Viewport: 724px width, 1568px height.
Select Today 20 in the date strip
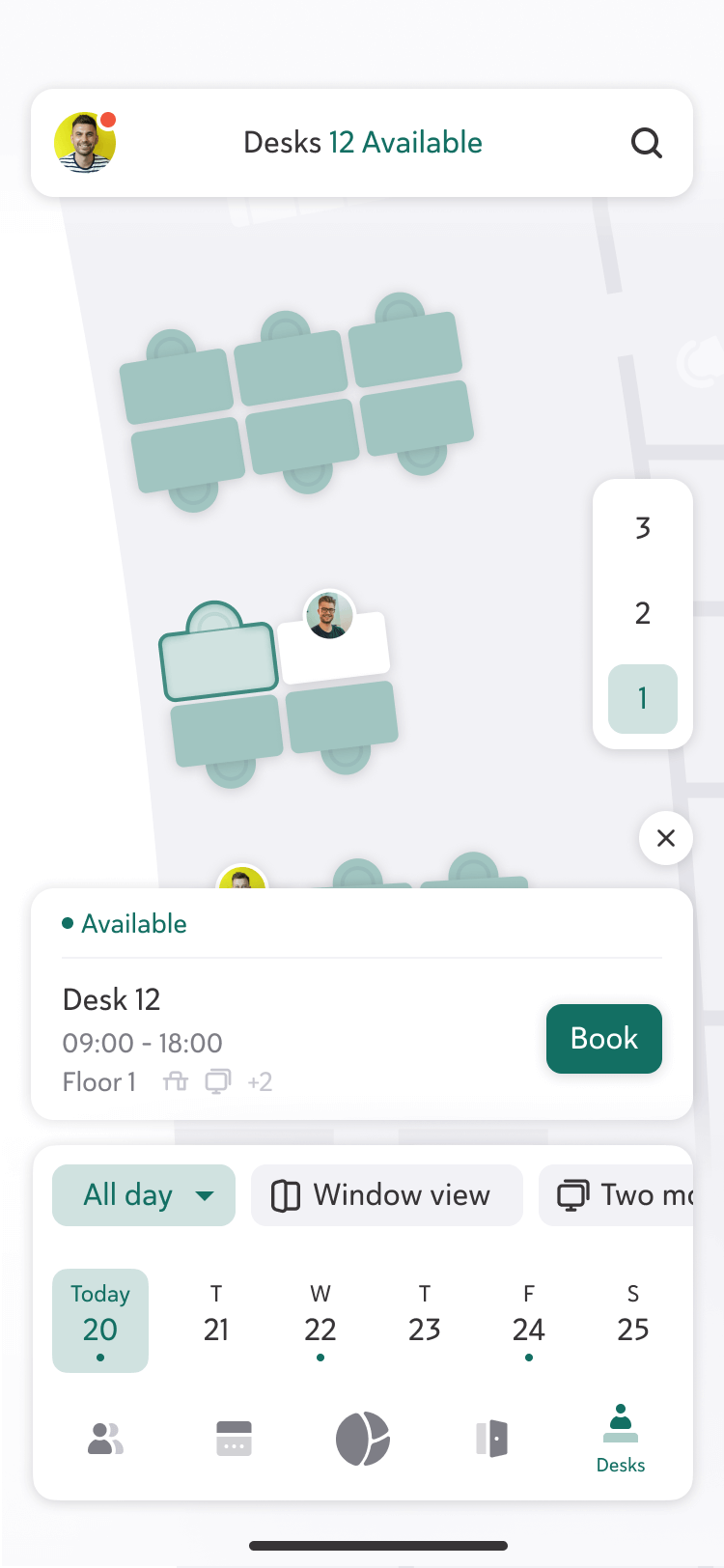[100, 1319]
